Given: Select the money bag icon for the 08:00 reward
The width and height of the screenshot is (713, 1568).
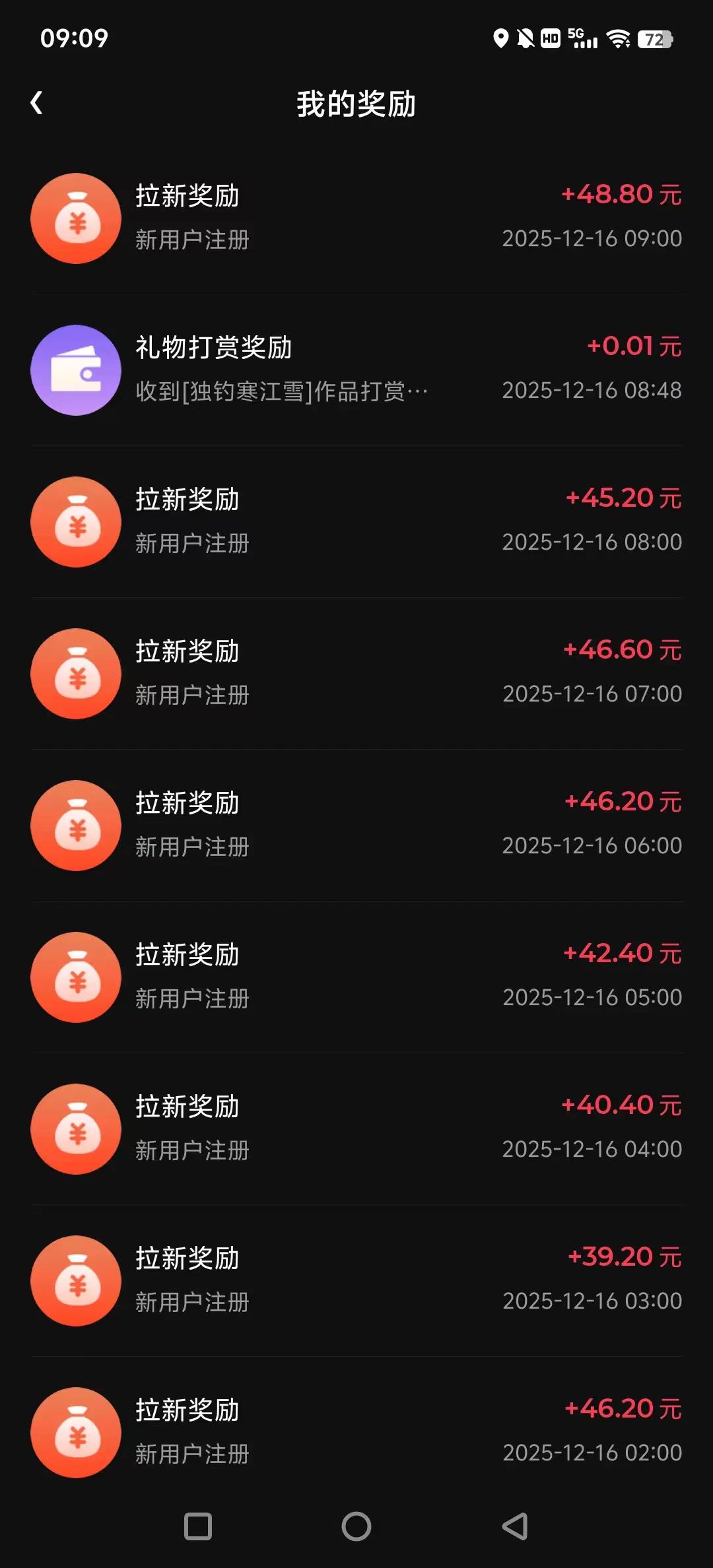Looking at the screenshot, I should (75, 522).
